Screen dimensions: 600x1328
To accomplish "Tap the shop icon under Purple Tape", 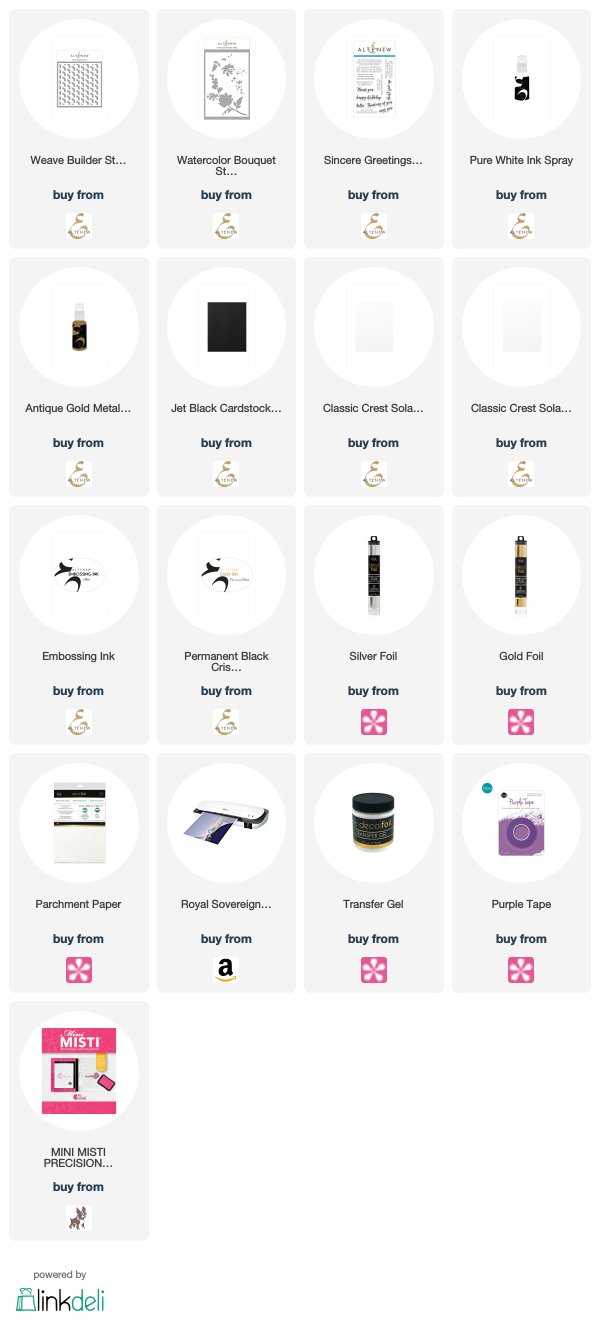I will pyautogui.click(x=521, y=969).
